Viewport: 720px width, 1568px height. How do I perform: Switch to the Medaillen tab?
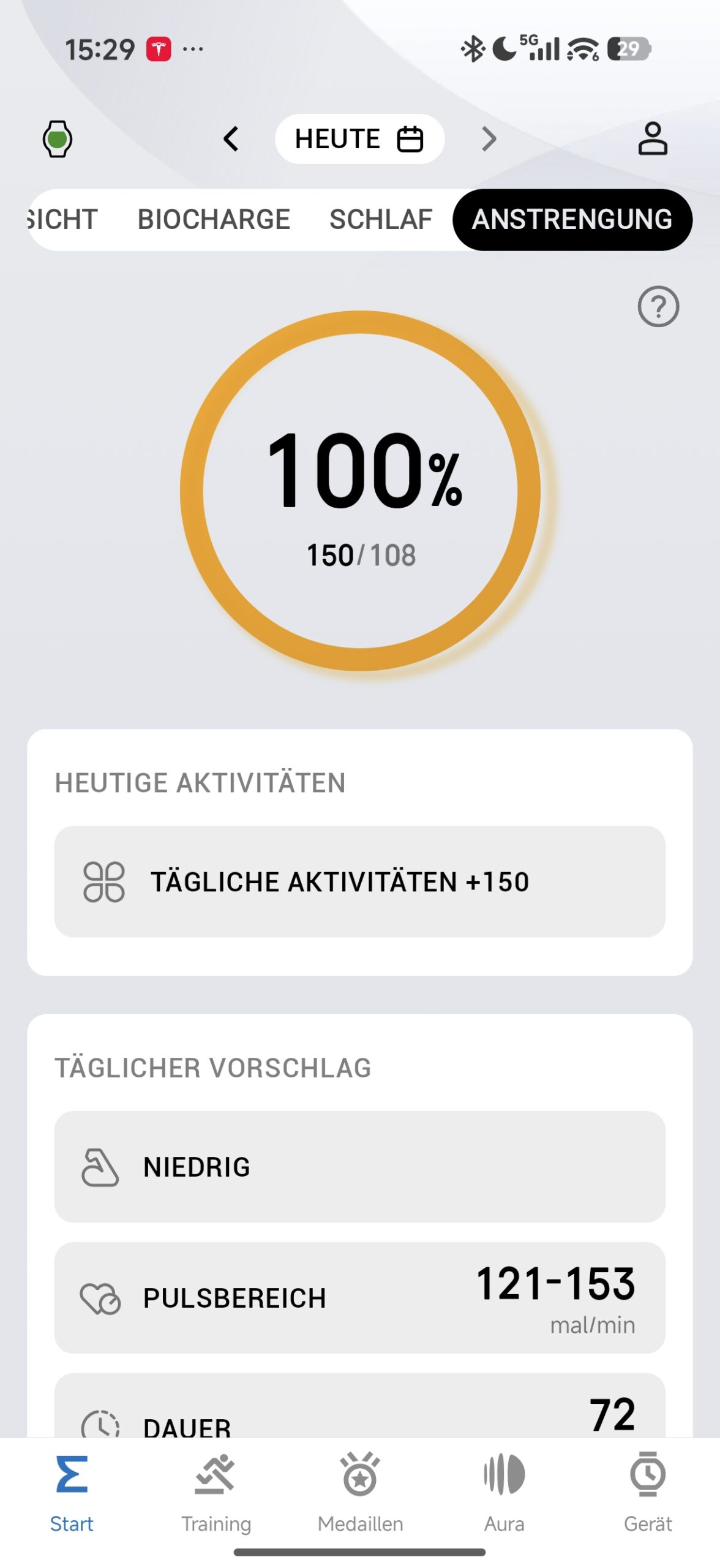click(360, 1488)
